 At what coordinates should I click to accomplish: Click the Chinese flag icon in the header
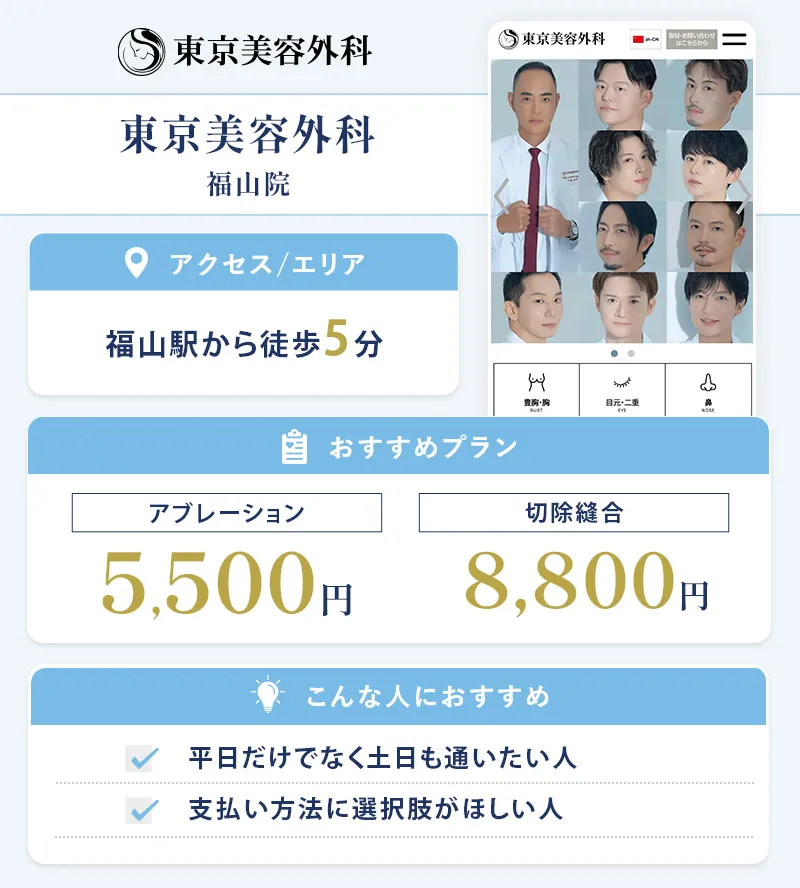[638, 37]
